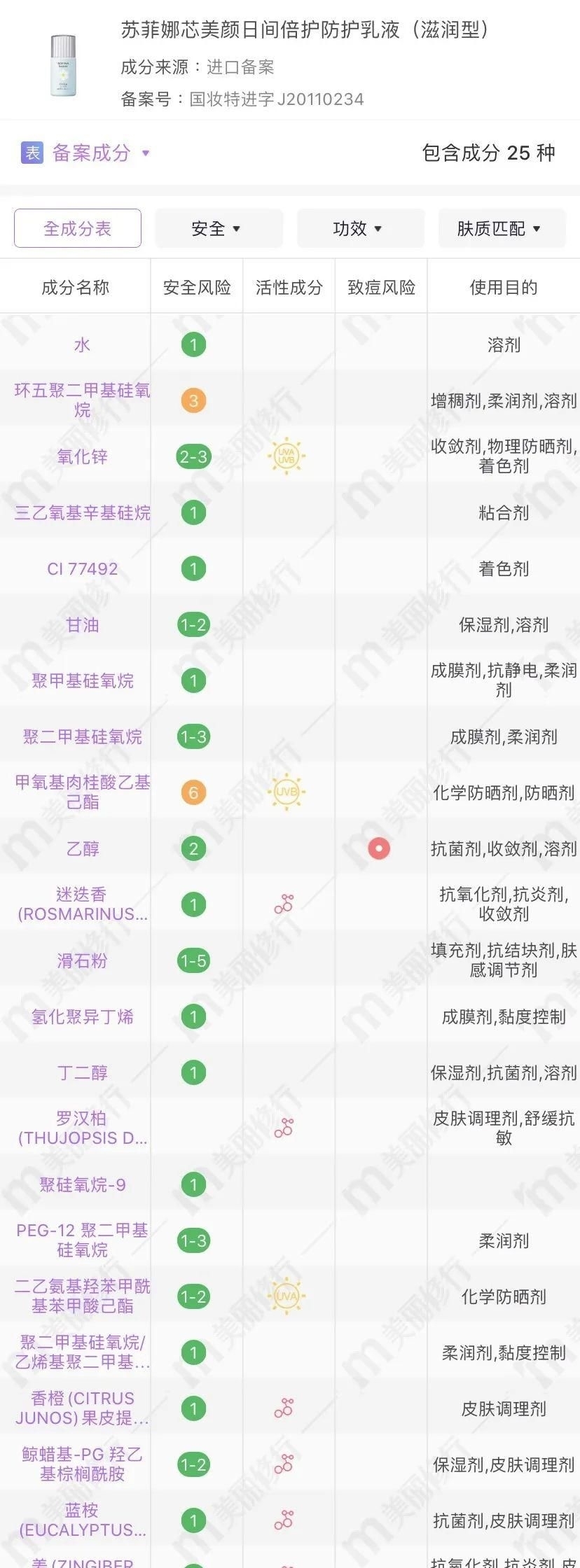Click the orange risk badge 6 for 甲氧基肉桂酸乙基己酯

(193, 792)
